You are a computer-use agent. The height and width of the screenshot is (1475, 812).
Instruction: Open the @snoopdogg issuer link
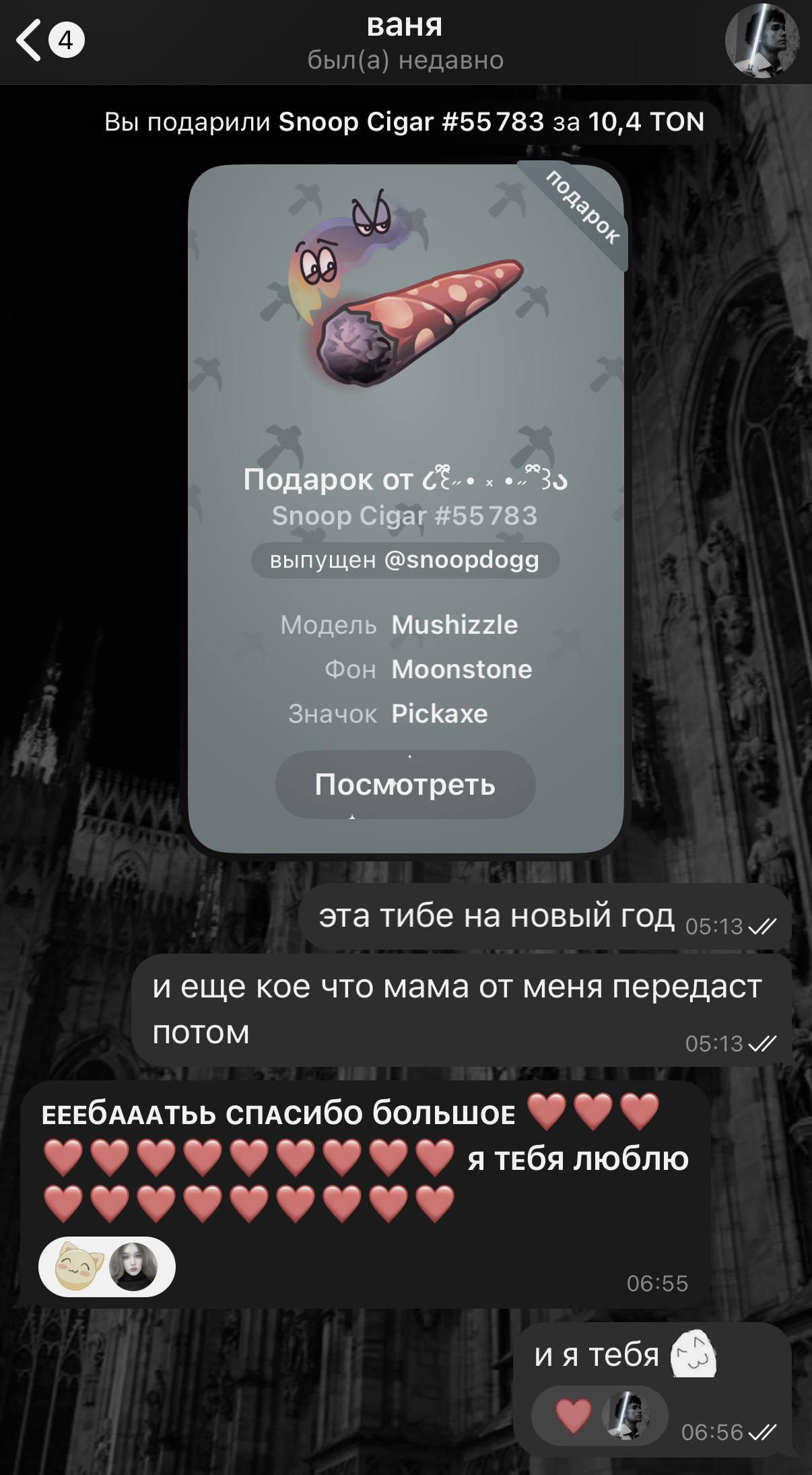point(405,560)
